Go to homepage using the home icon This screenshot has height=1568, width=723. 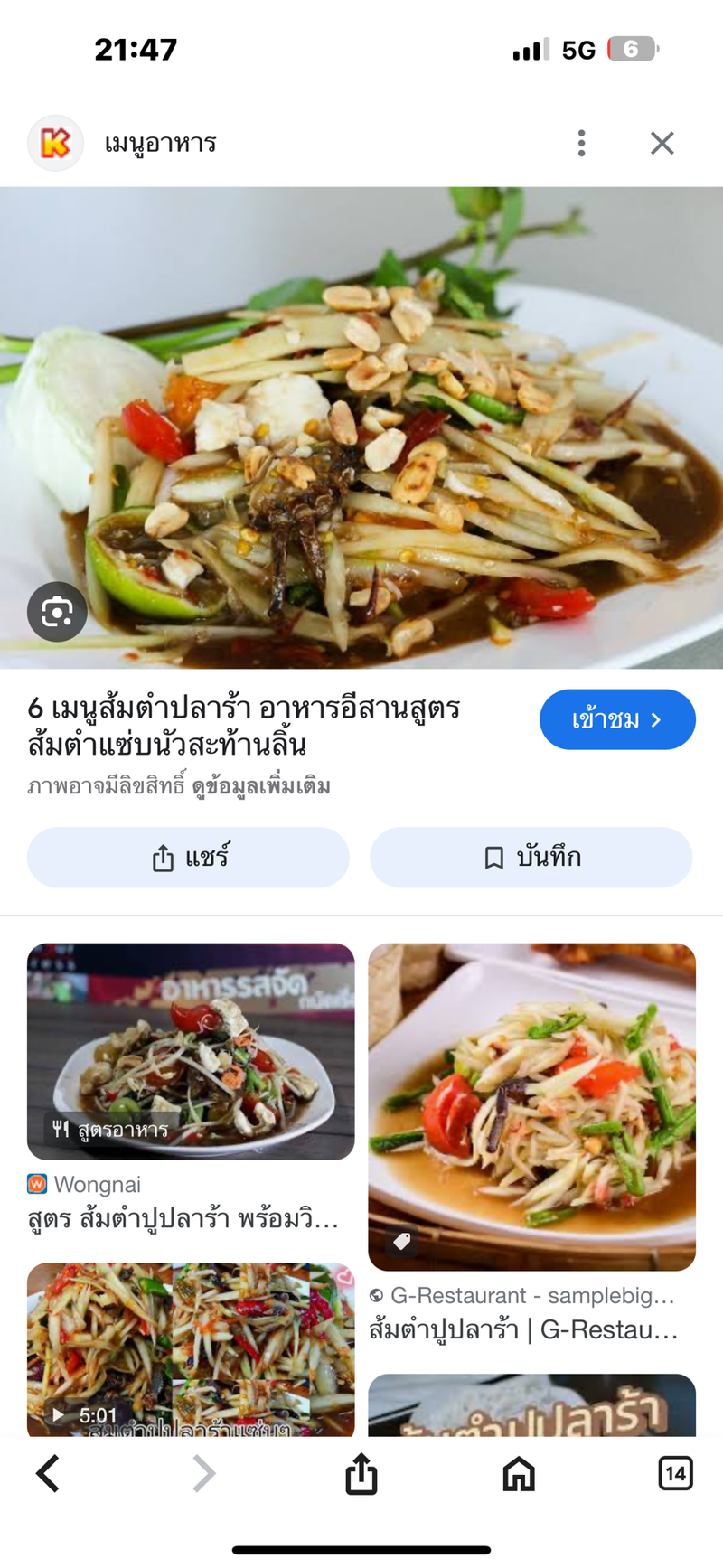518,1474
